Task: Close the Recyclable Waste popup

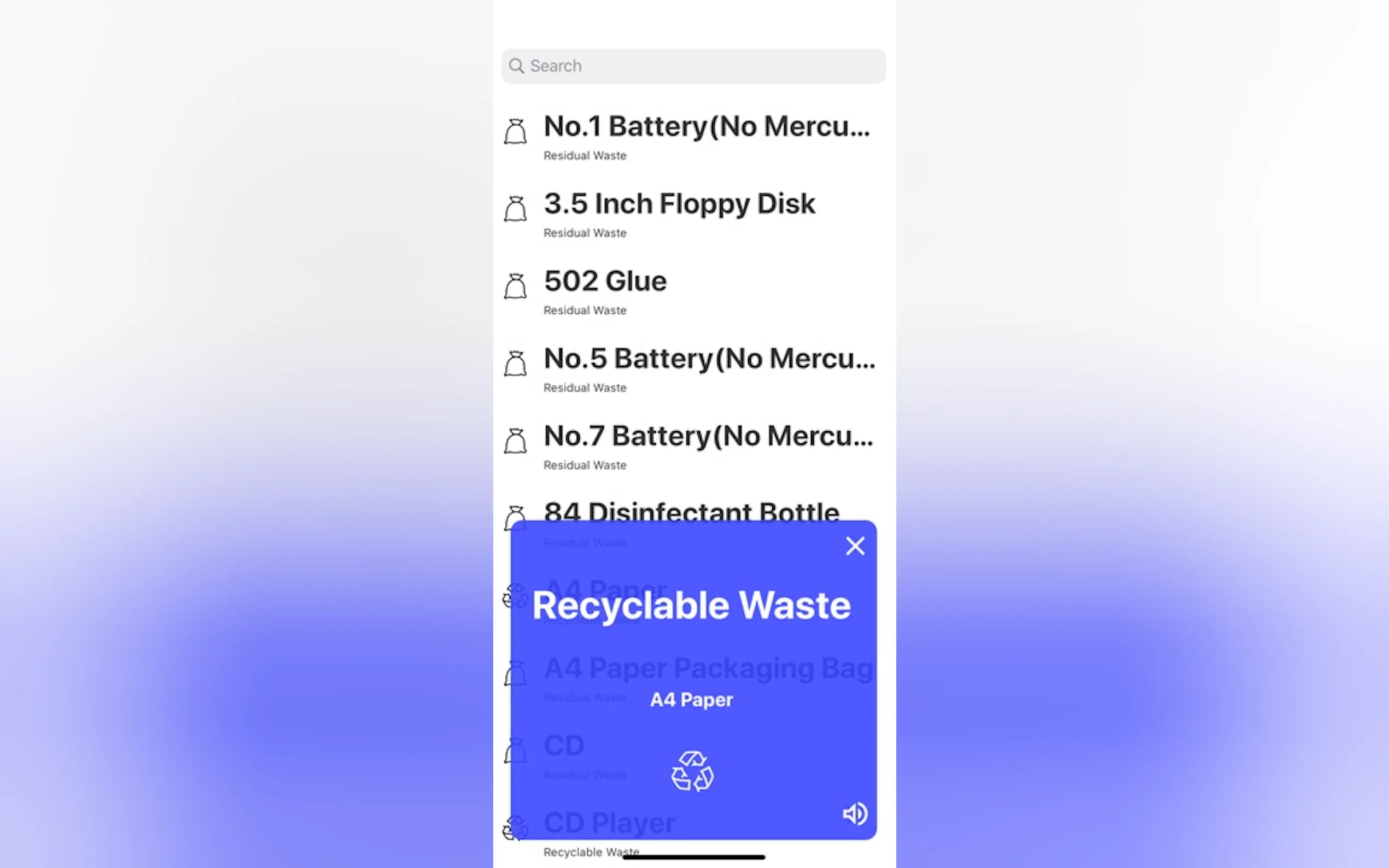Action: click(x=855, y=546)
